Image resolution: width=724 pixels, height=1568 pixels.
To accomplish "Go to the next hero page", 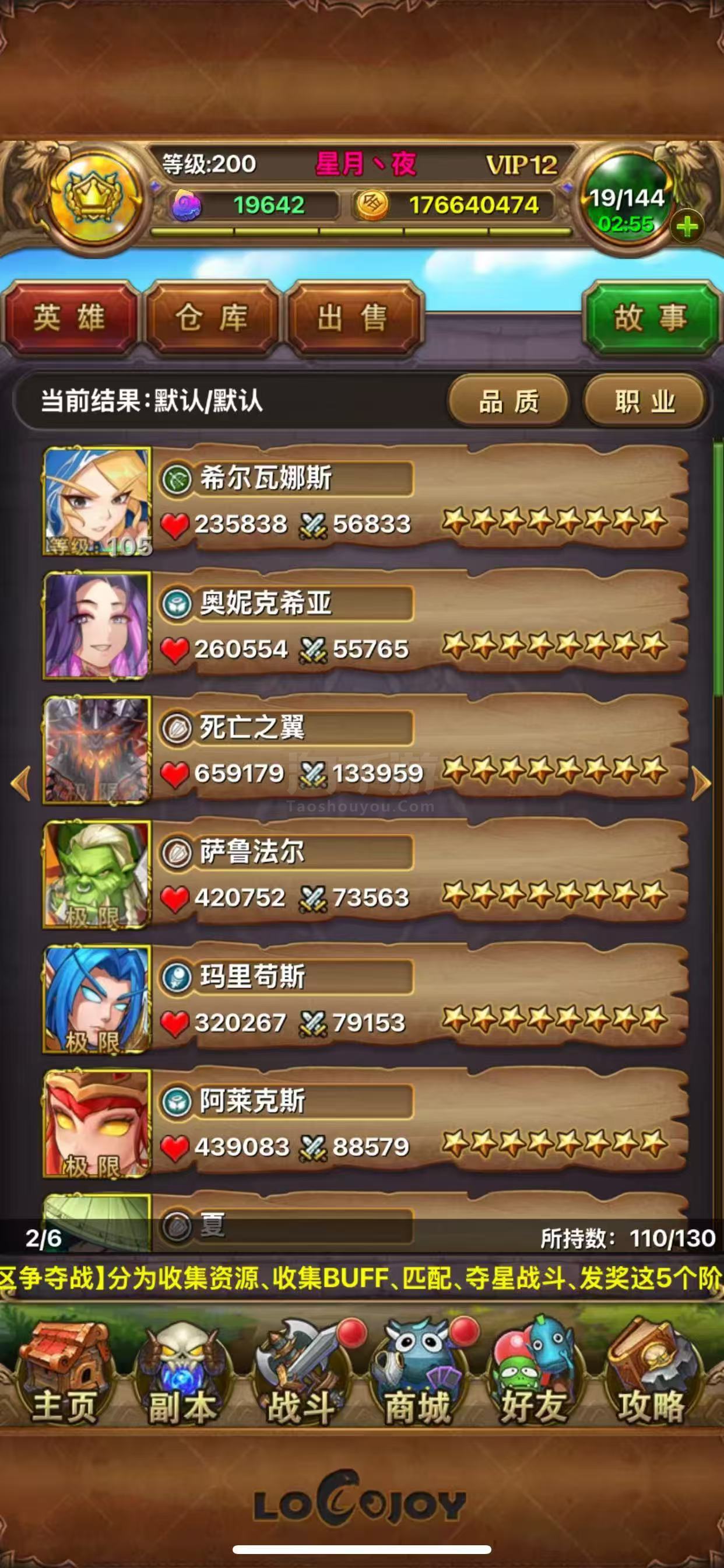I will point(701,783).
